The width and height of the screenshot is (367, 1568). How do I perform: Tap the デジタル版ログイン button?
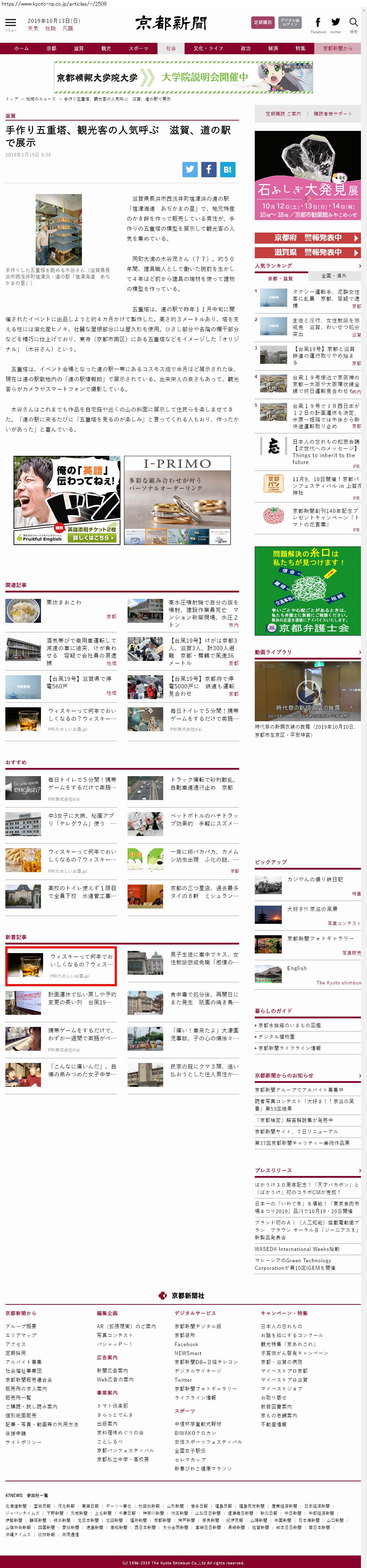point(290,22)
